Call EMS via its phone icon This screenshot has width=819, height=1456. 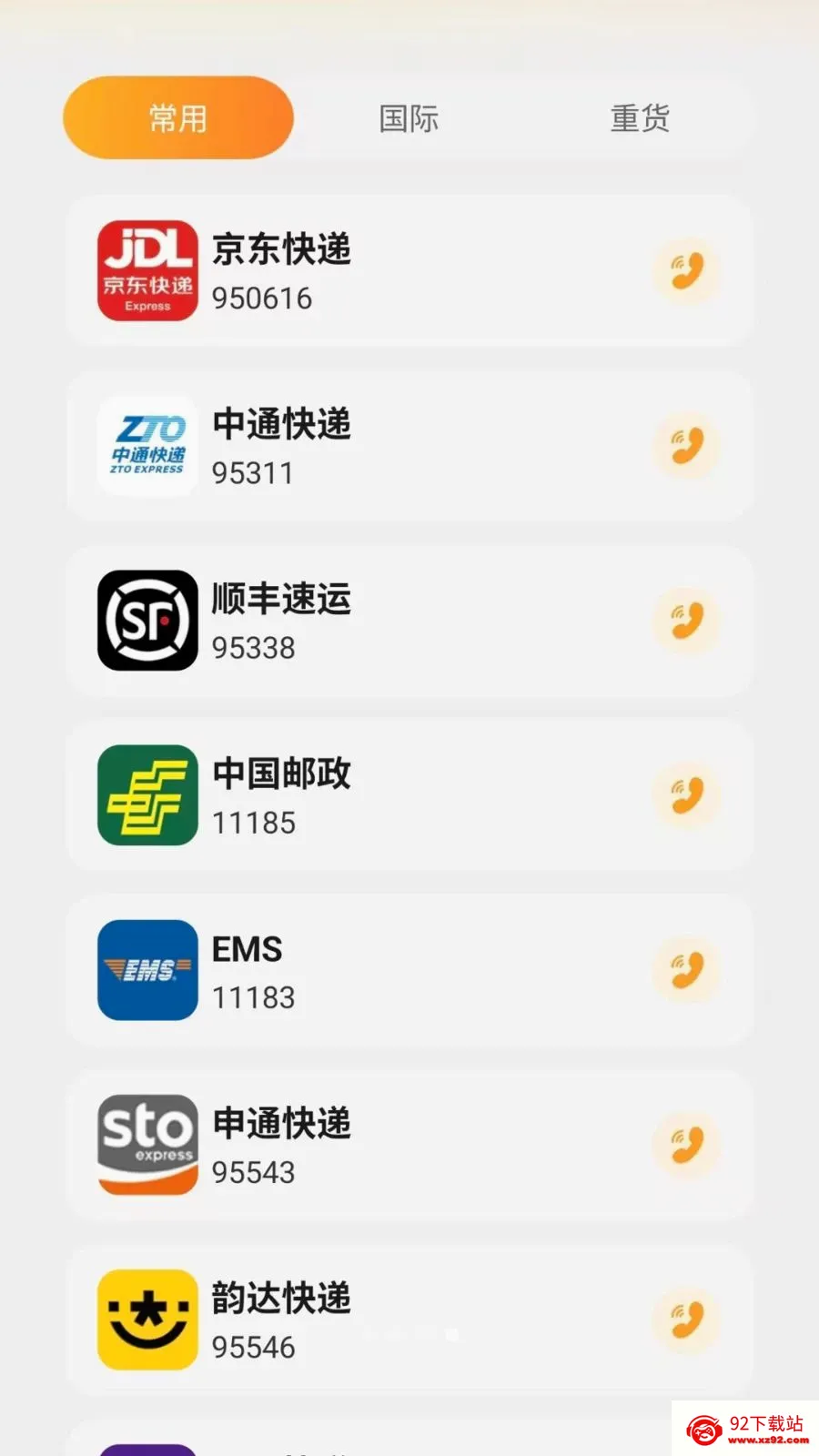tap(687, 969)
